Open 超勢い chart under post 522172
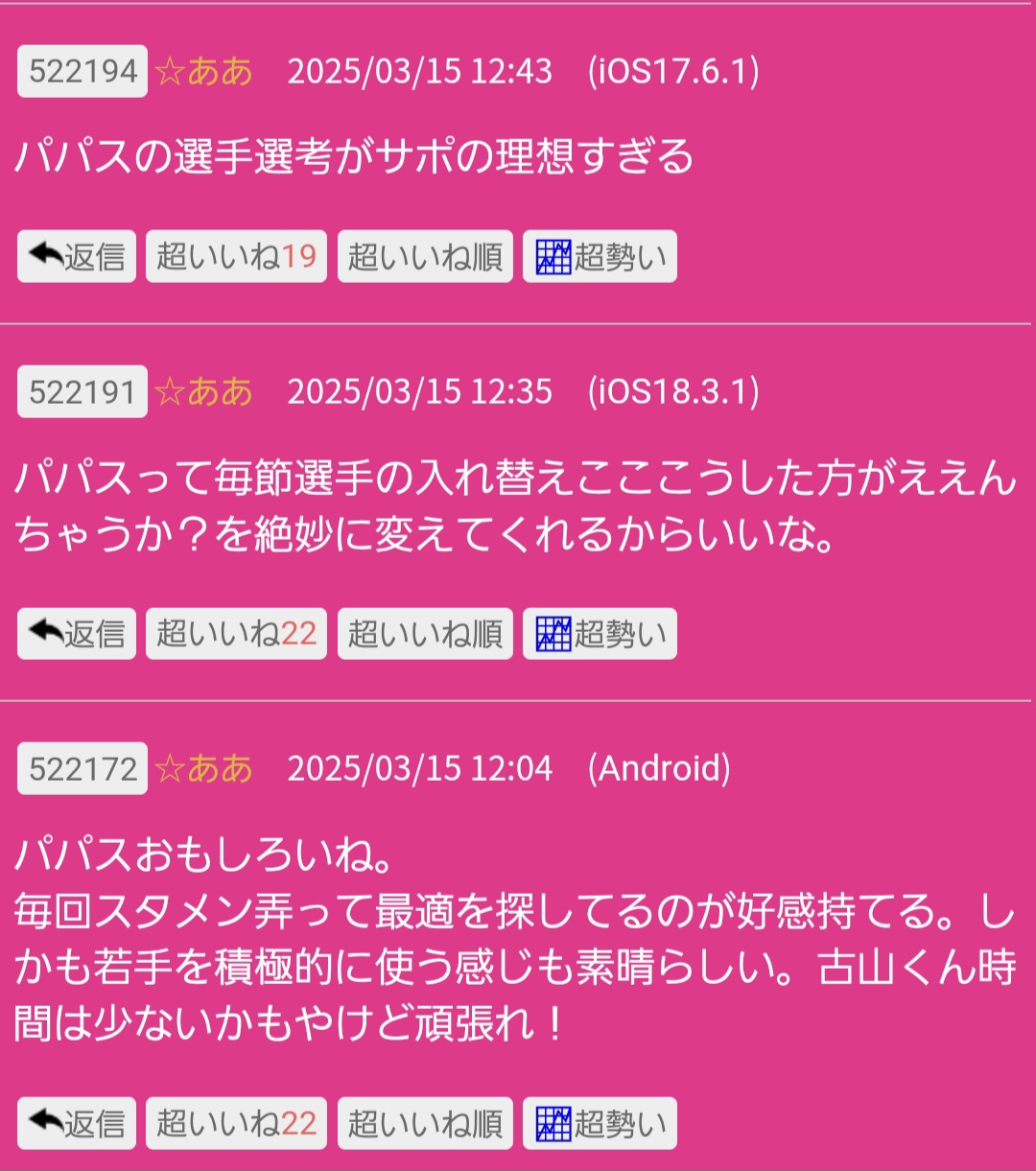 click(x=600, y=1123)
